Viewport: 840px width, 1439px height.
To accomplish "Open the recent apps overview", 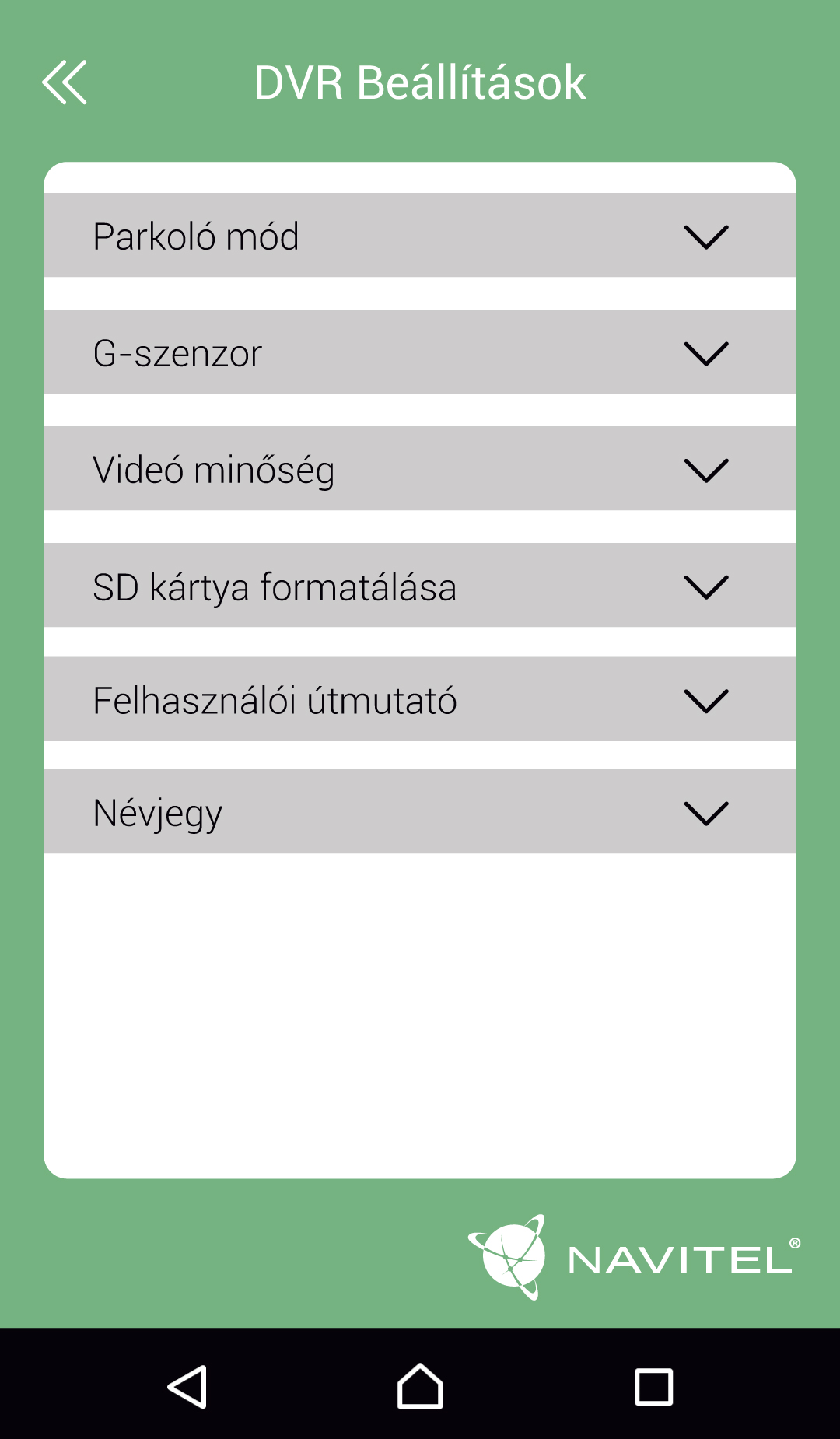I will pyautogui.click(x=653, y=1386).
